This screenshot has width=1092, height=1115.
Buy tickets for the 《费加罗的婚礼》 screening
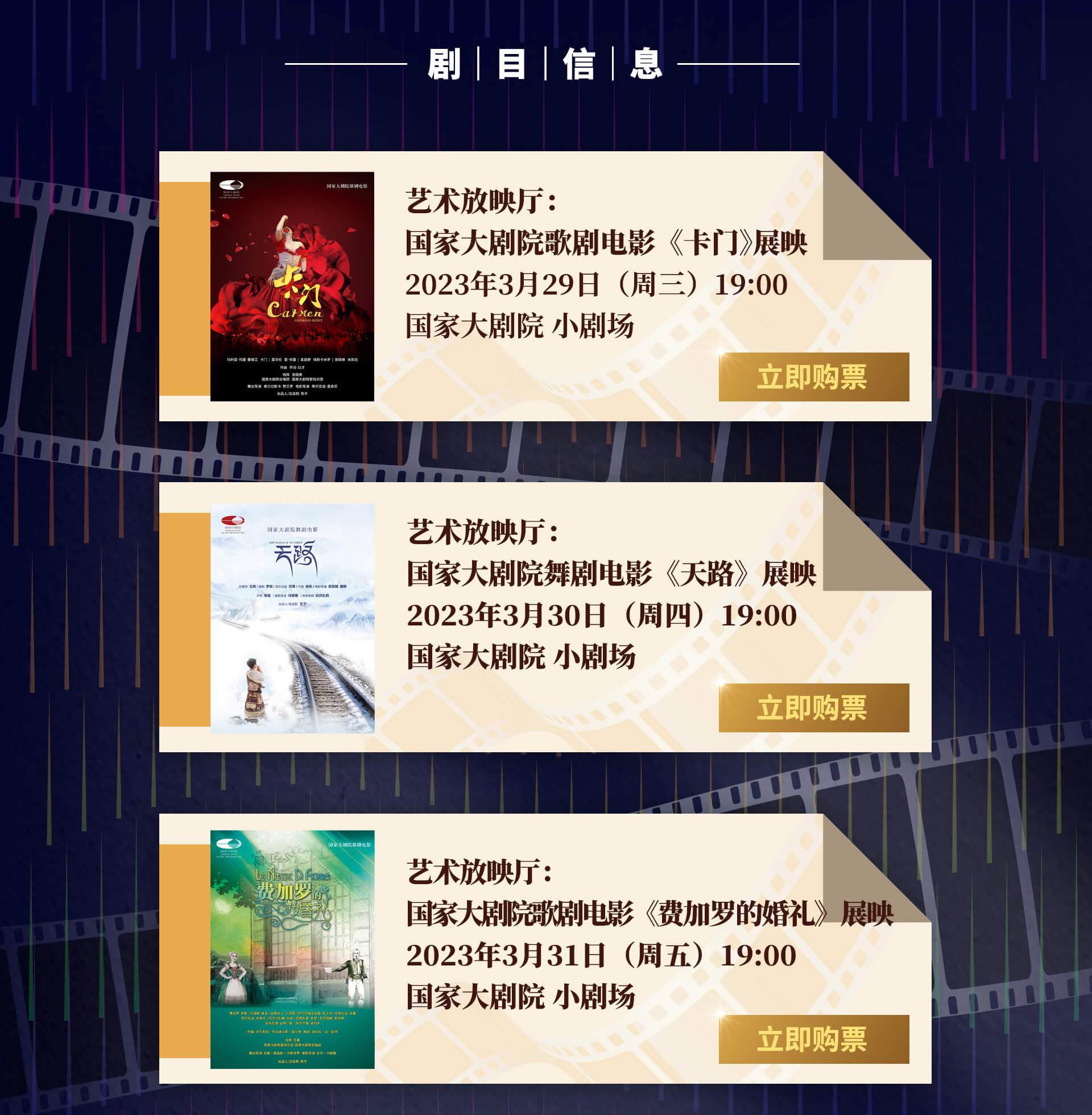click(813, 1039)
